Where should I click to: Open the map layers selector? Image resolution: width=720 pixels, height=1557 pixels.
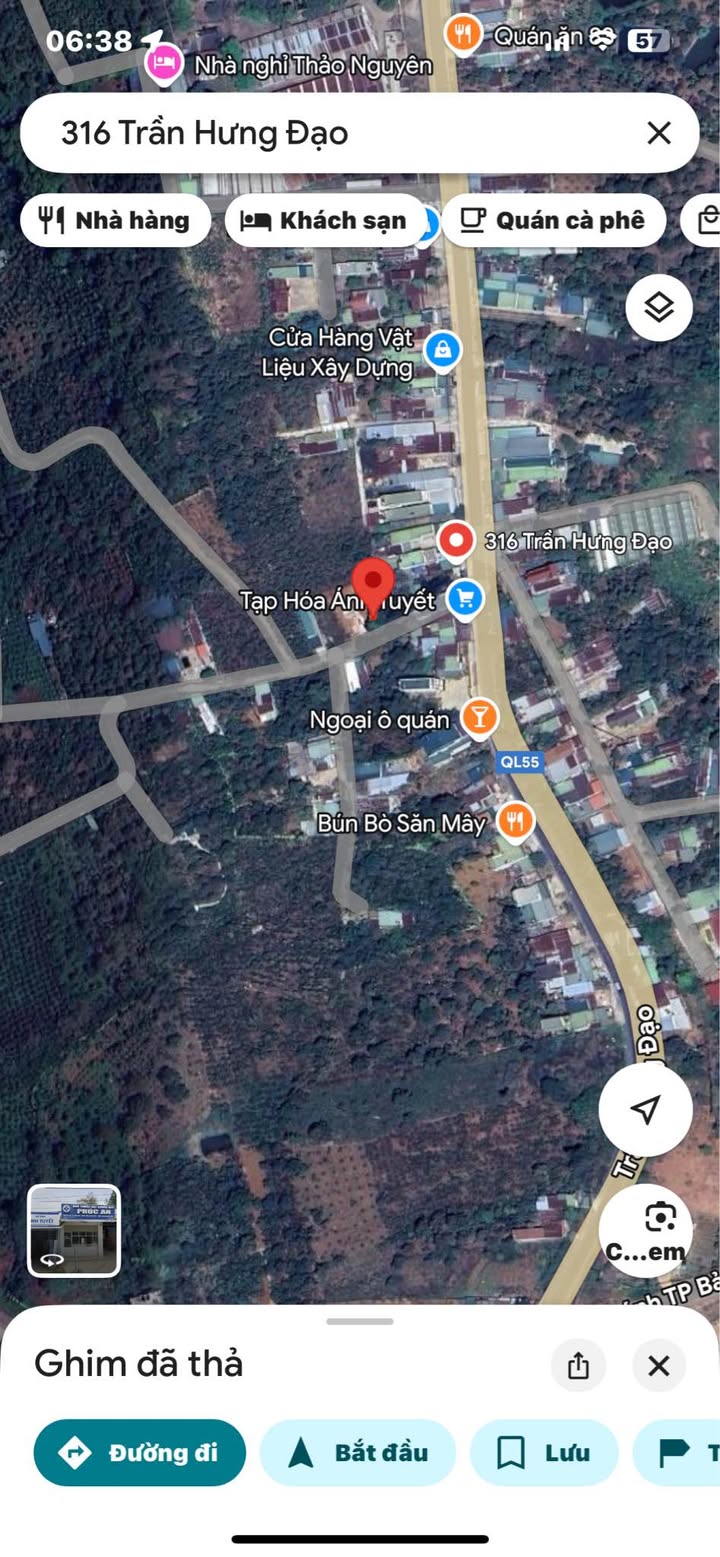click(x=659, y=307)
